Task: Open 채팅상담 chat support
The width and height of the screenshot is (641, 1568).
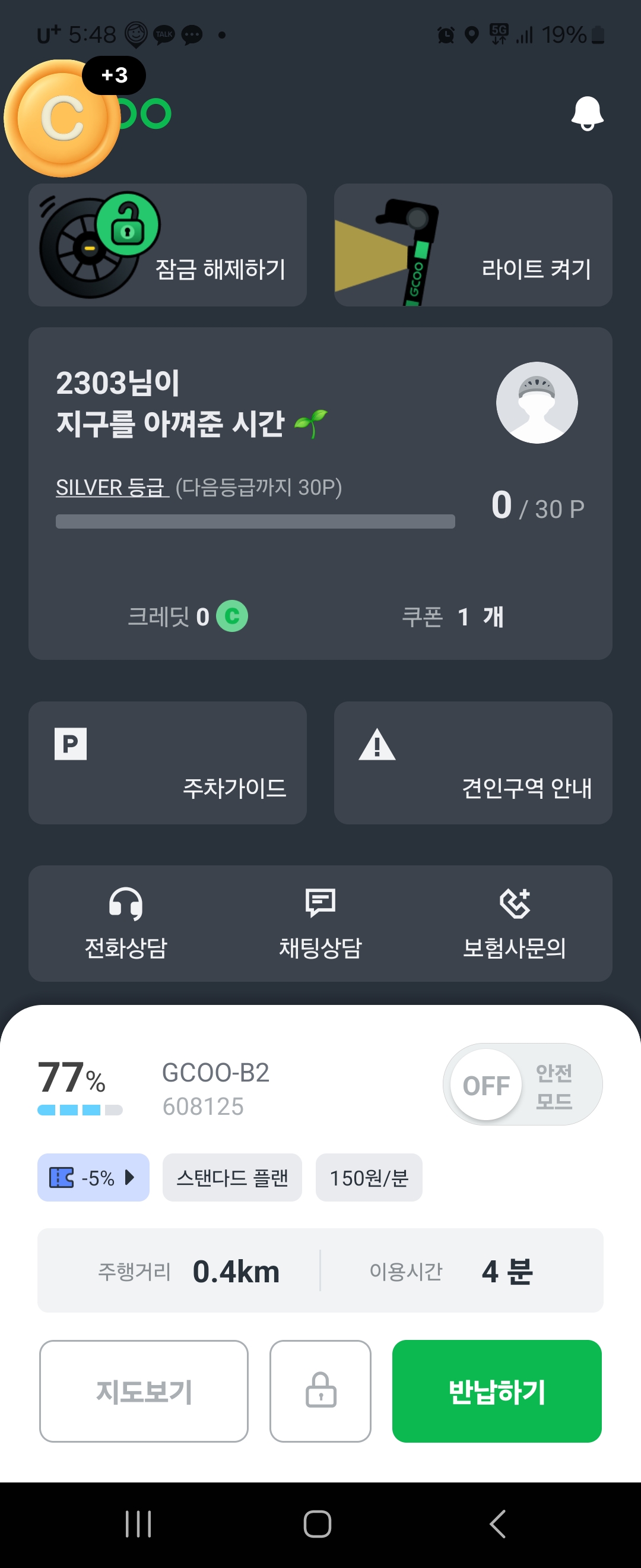Action: [x=320, y=924]
